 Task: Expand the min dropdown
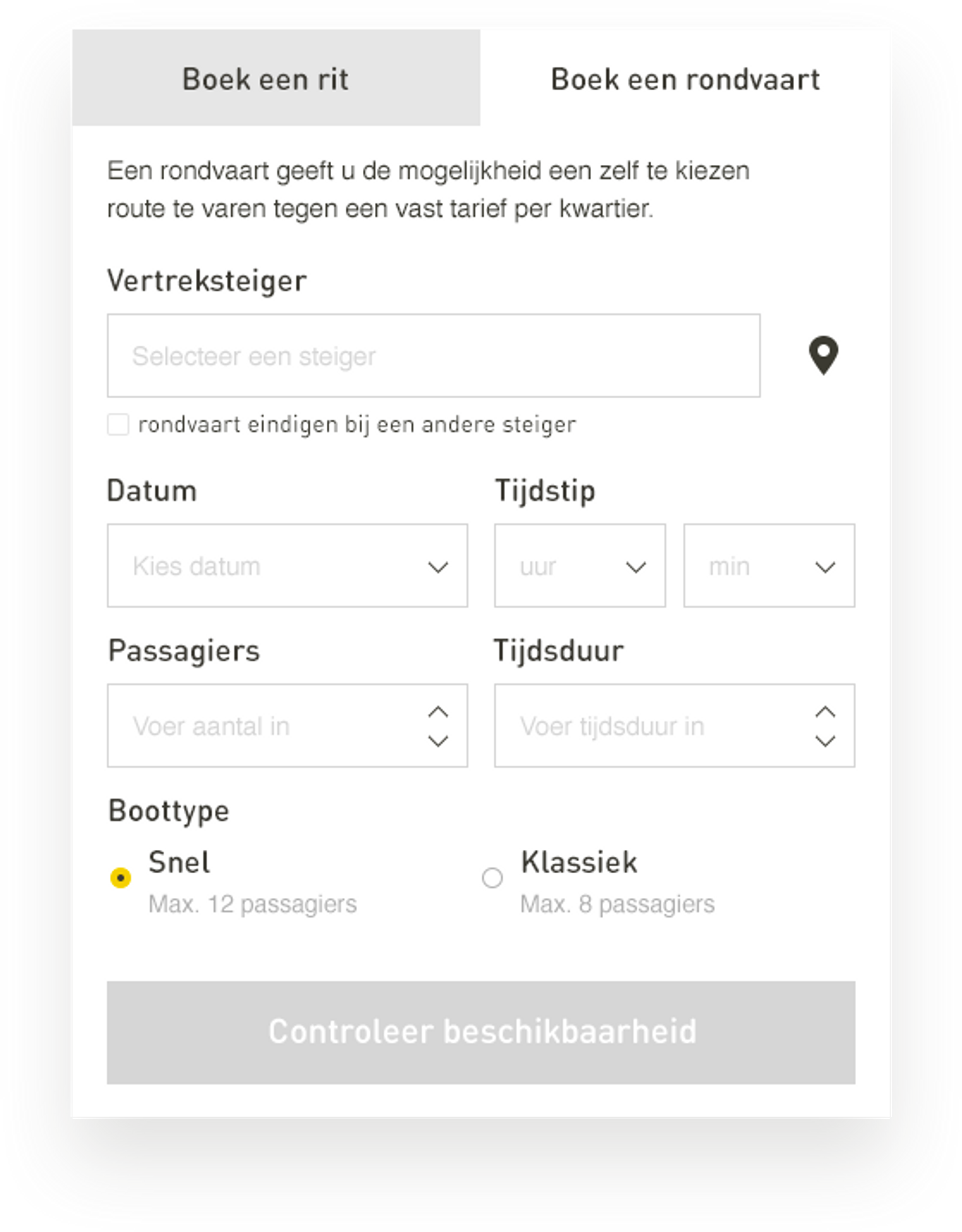769,566
